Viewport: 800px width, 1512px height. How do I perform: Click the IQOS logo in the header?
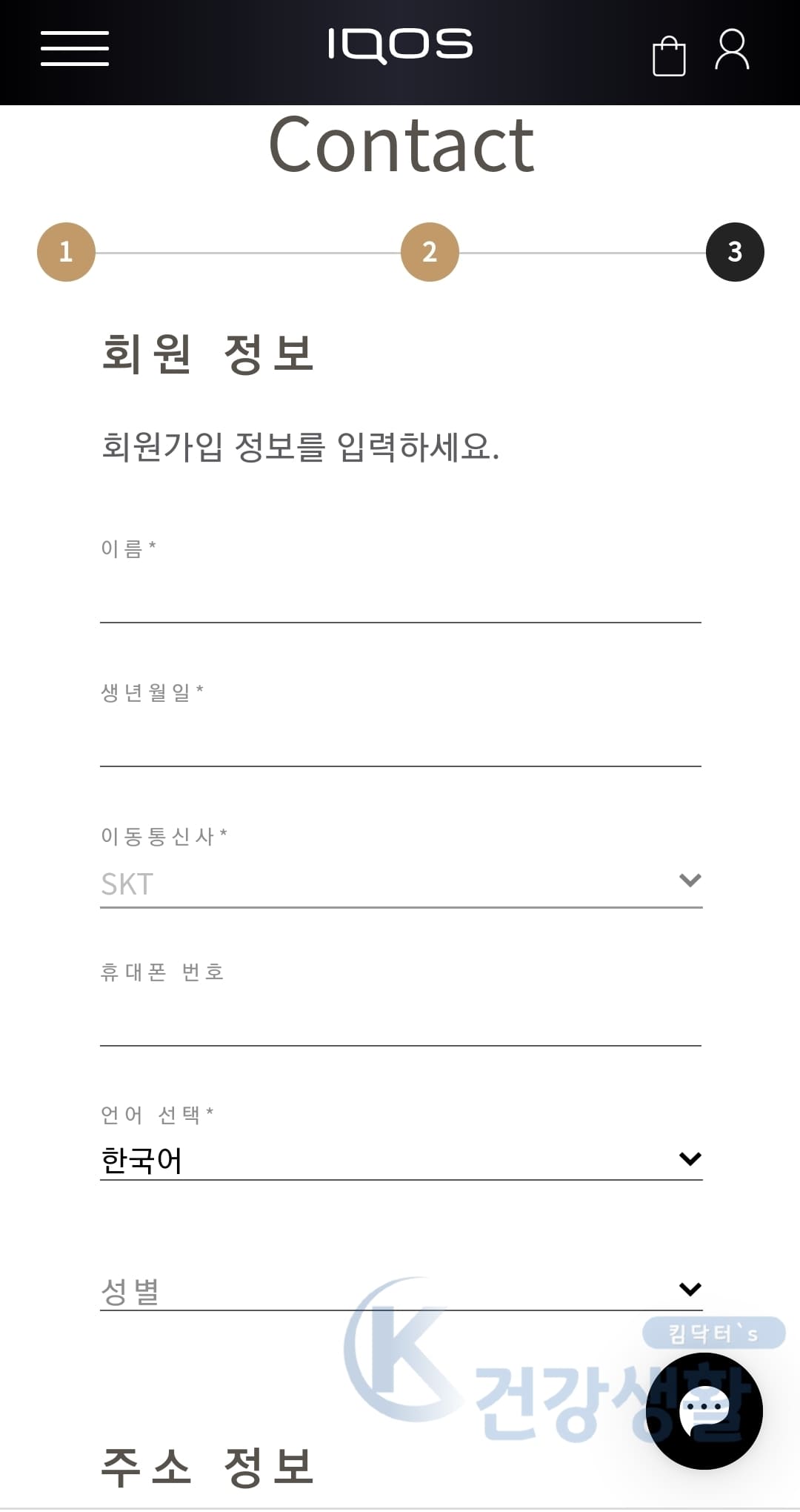[x=400, y=44]
